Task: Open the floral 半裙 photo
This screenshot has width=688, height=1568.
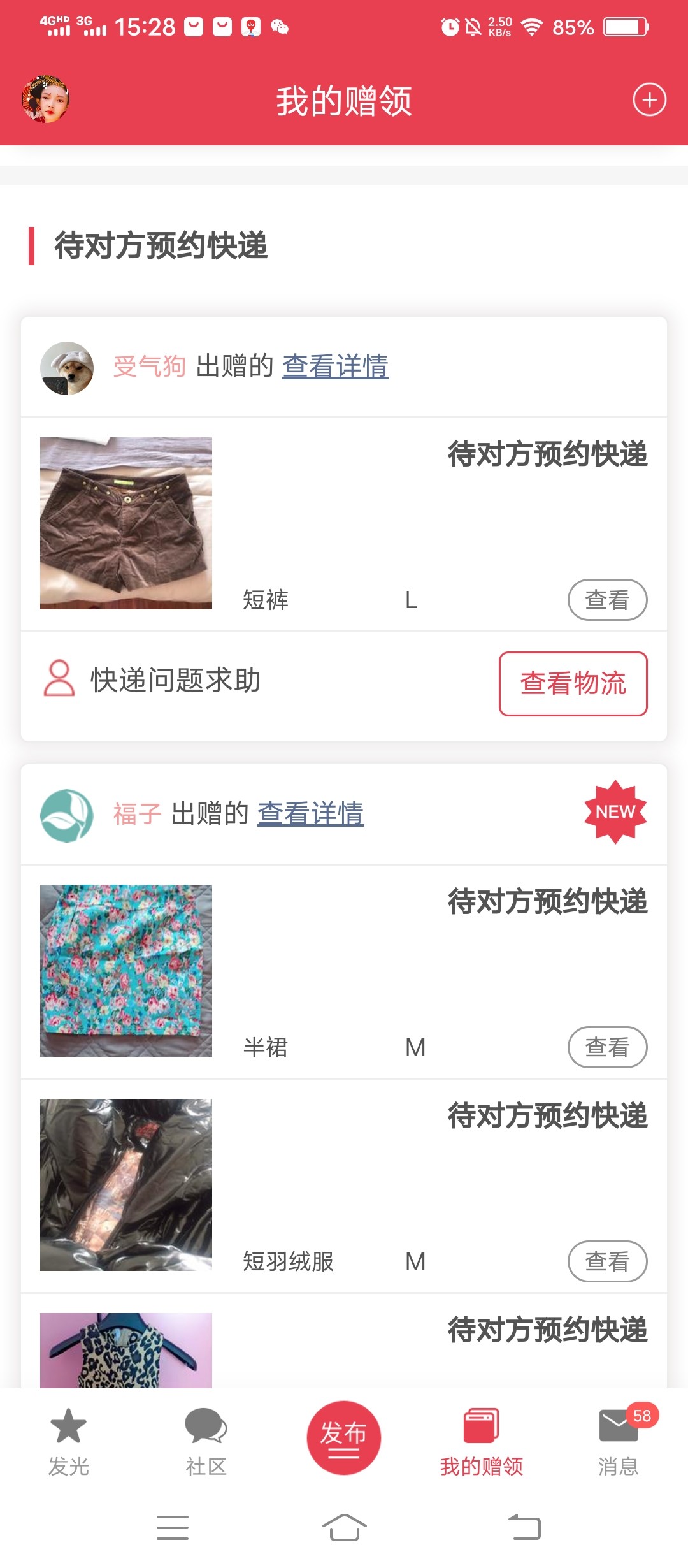Action: [126, 971]
